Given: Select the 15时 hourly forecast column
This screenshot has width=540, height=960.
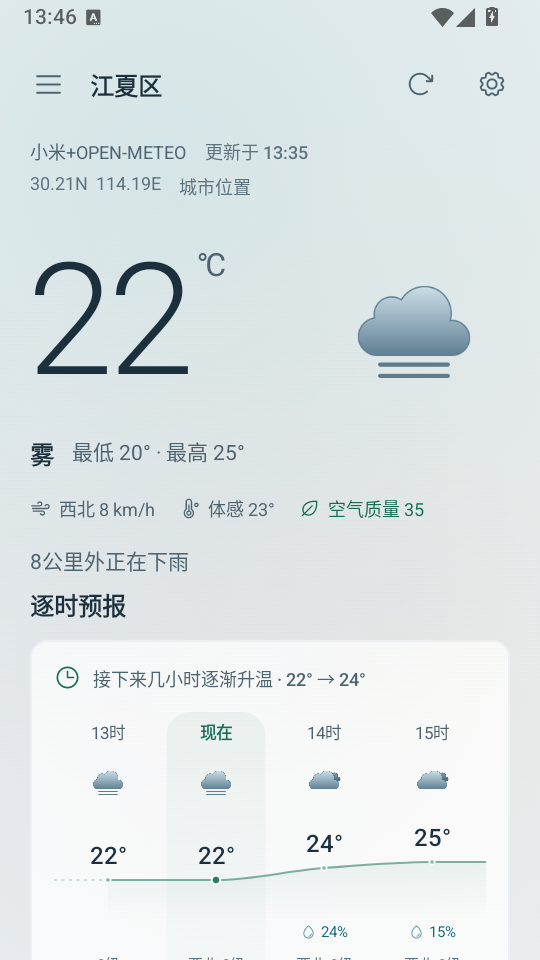Looking at the screenshot, I should [432, 836].
